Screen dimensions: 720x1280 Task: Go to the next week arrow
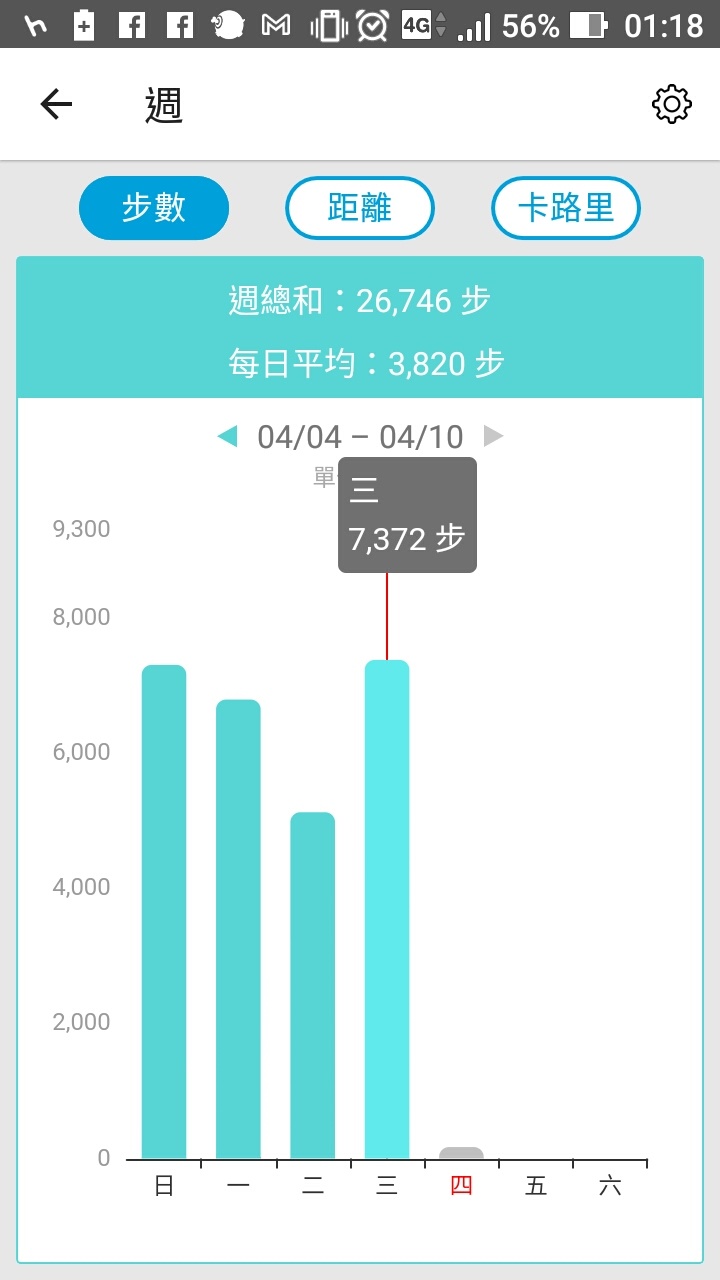point(493,436)
